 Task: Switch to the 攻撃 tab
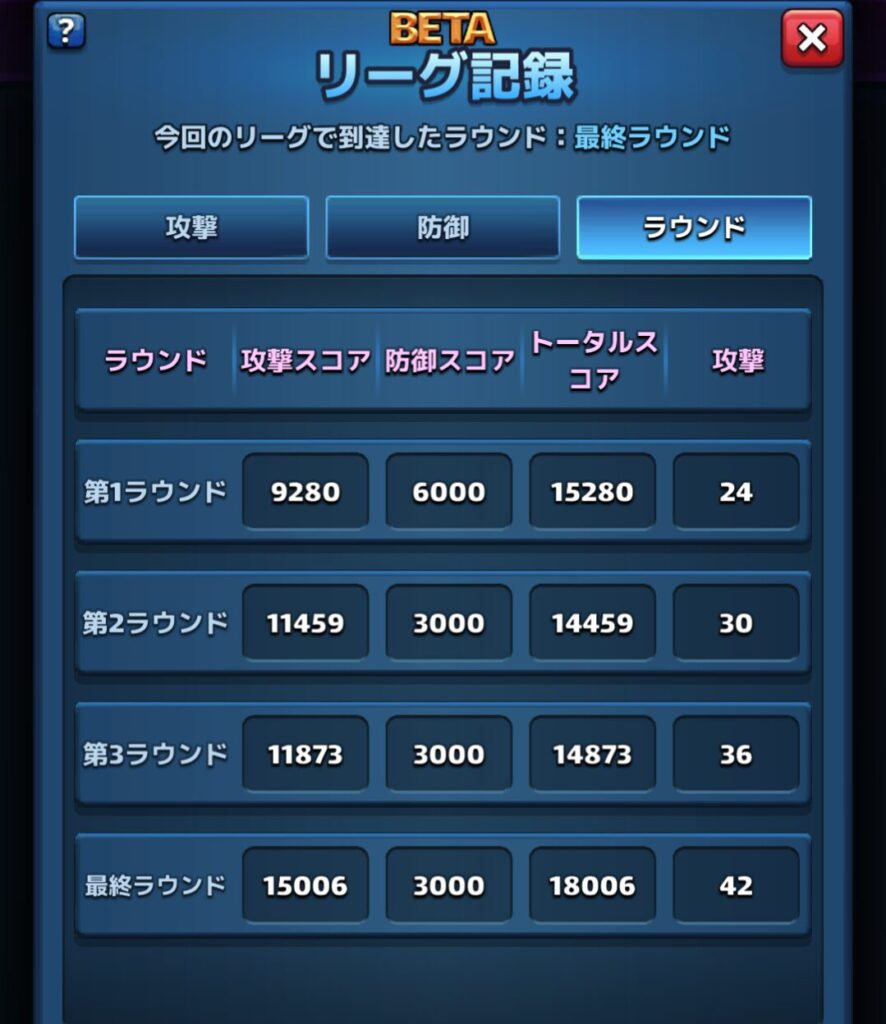[191, 227]
